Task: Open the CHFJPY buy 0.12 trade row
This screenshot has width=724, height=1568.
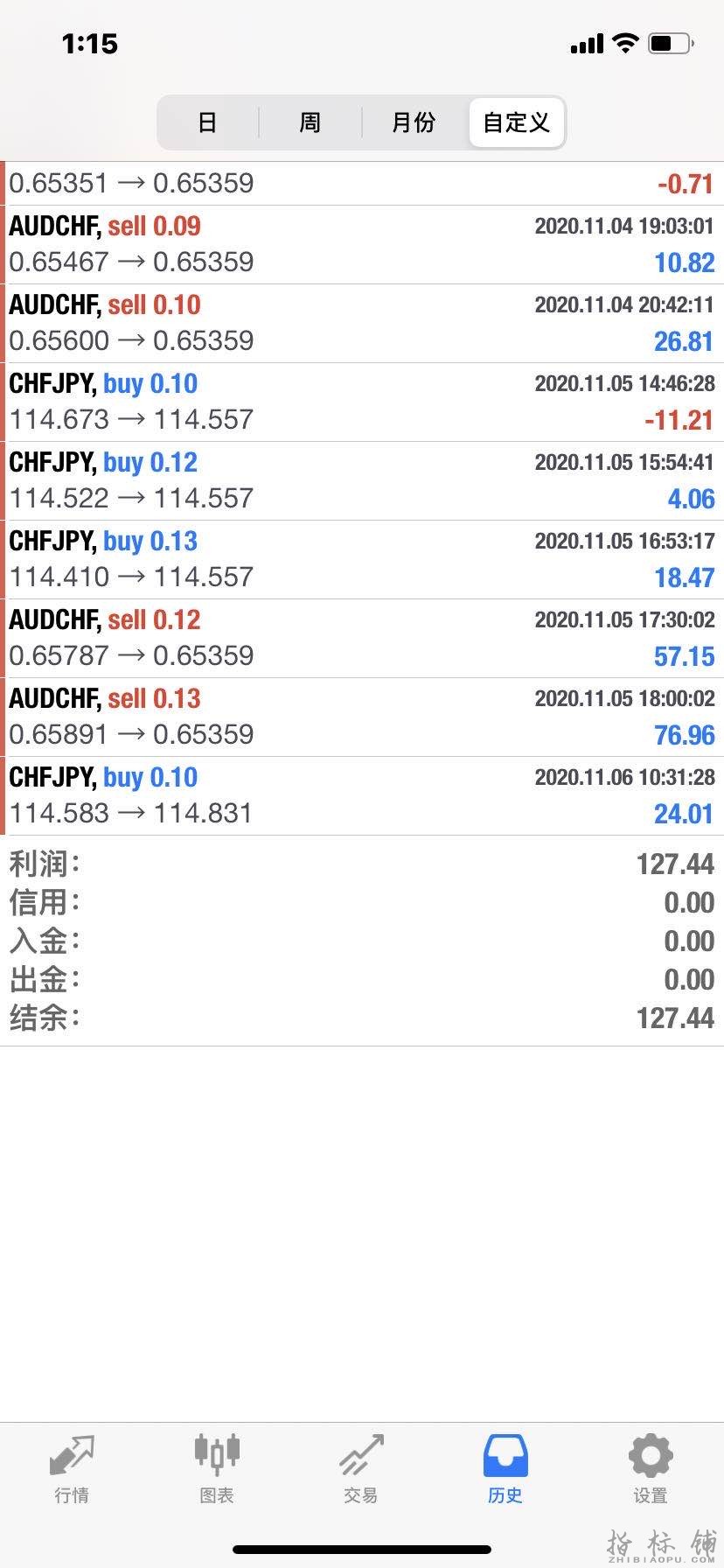Action: pyautogui.click(x=362, y=480)
